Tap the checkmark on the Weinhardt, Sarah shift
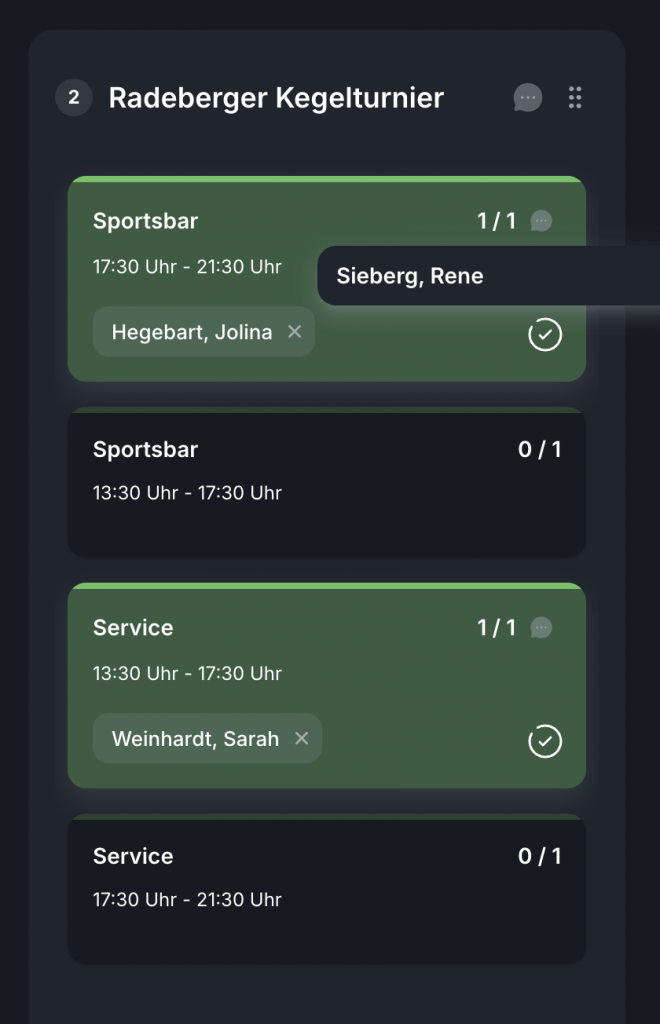 (545, 742)
